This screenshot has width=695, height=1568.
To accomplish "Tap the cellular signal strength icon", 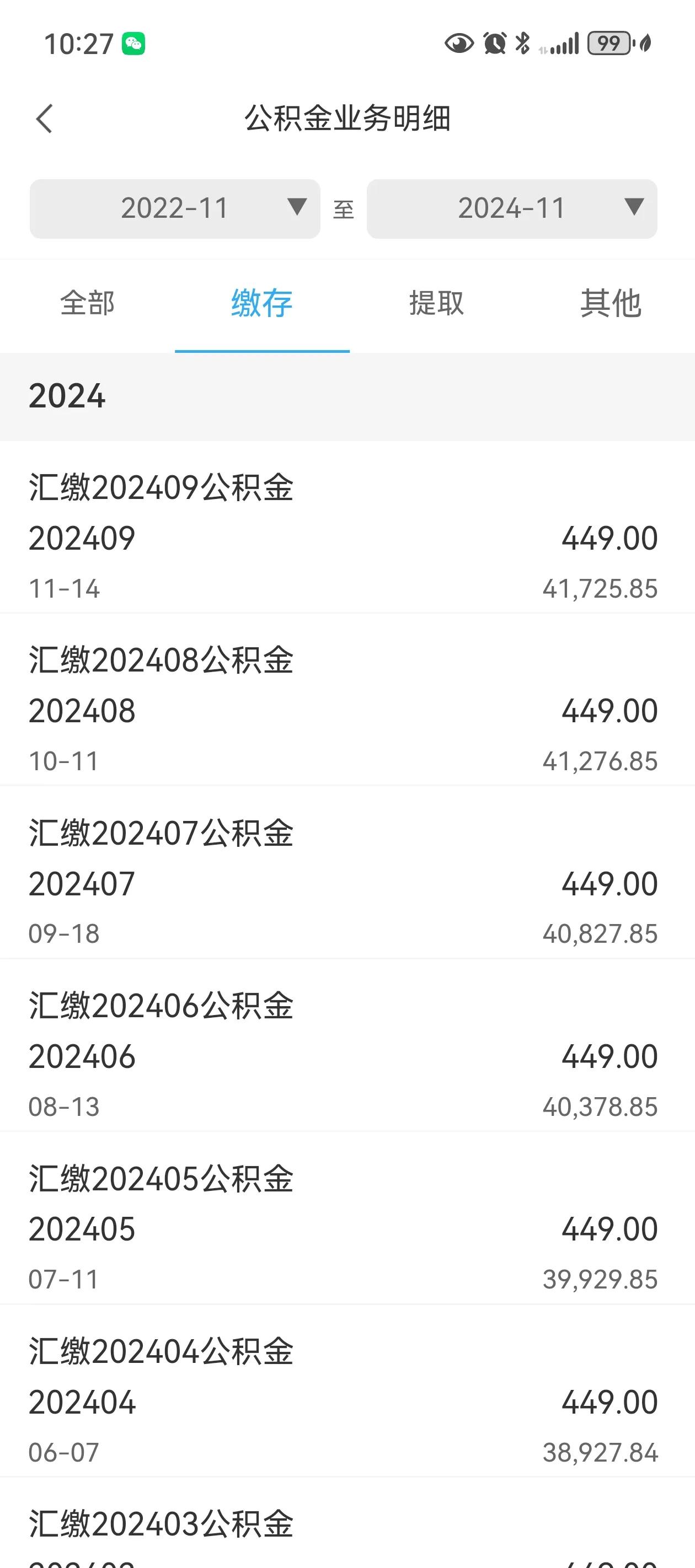I will (x=565, y=42).
